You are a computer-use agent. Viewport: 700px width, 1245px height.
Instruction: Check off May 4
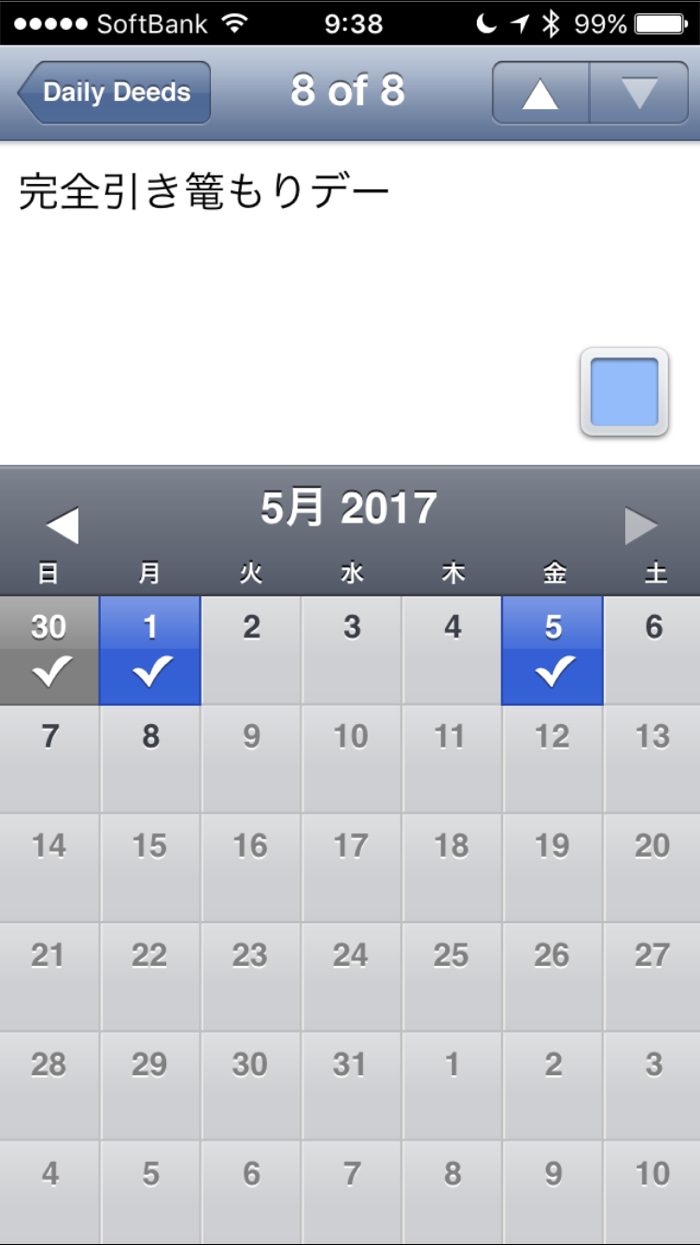[453, 650]
